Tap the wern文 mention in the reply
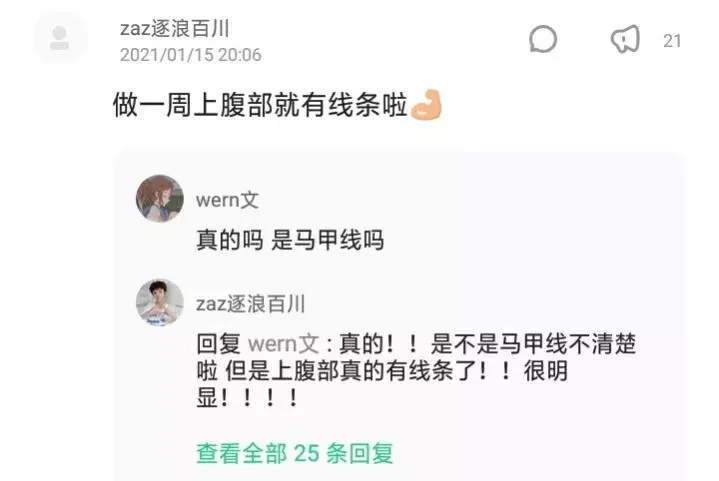Viewport: 719px width, 481px height. point(289,345)
